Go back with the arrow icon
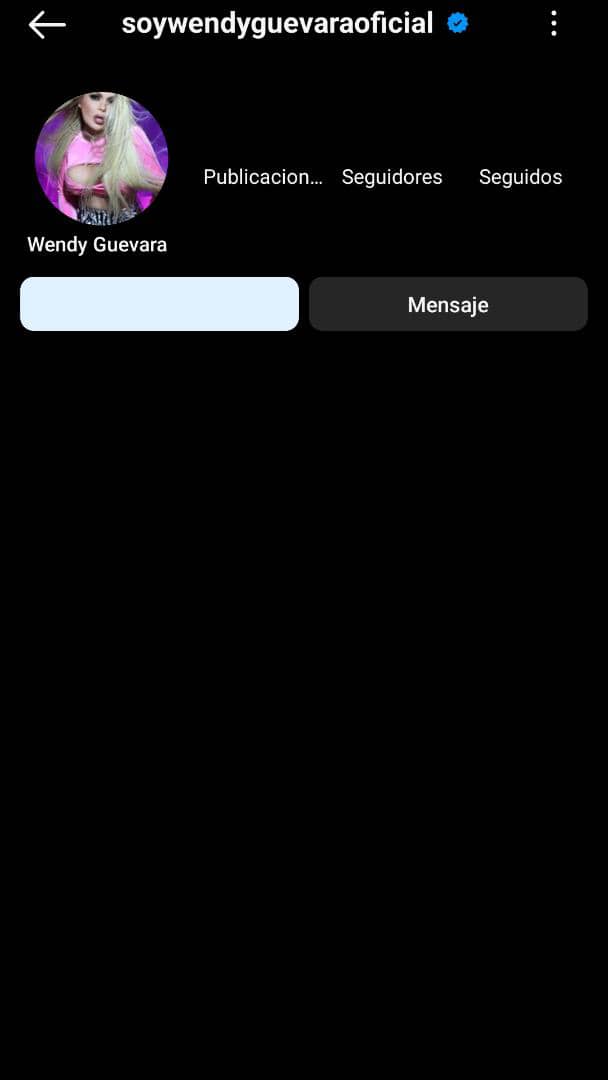The width and height of the screenshot is (608, 1080). coord(46,25)
